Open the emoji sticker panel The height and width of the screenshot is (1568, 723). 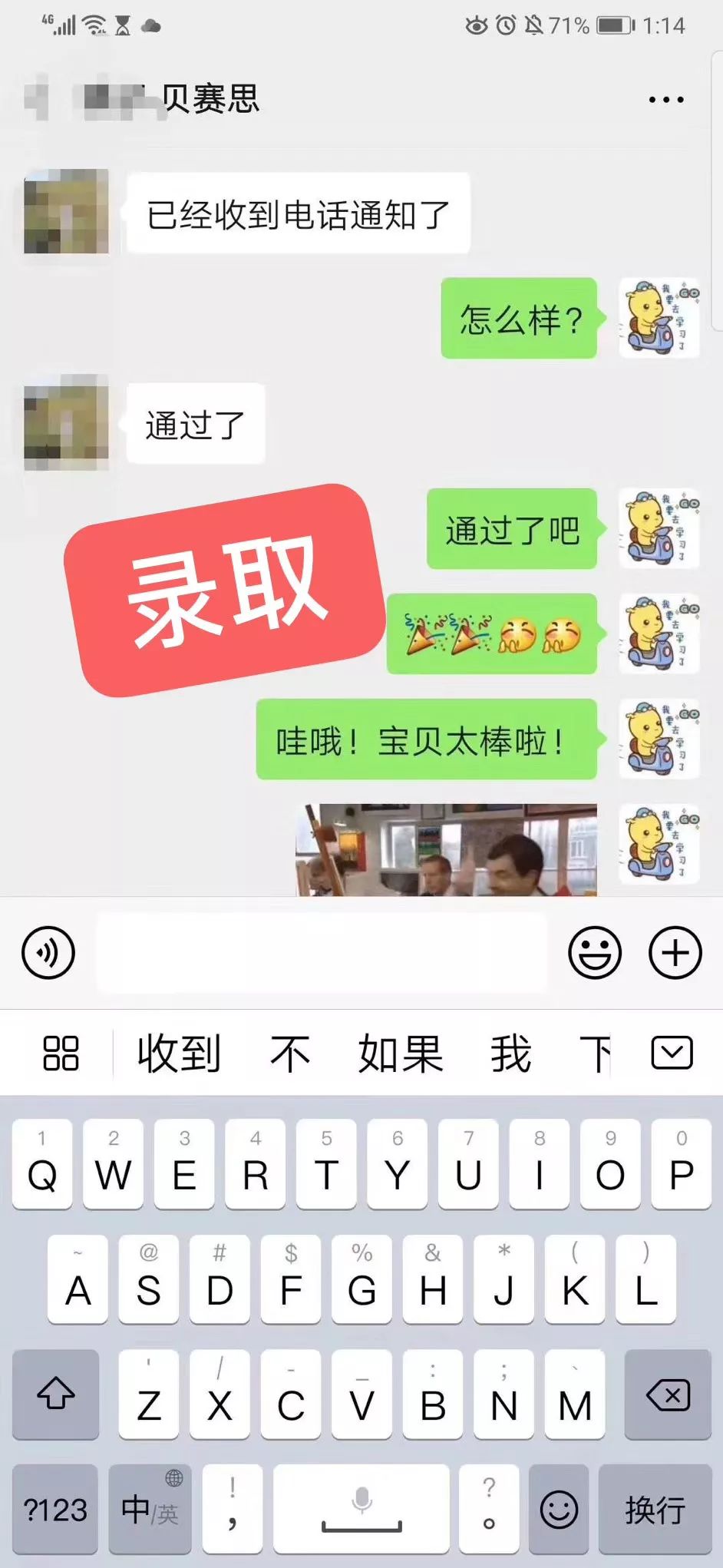pyautogui.click(x=594, y=953)
